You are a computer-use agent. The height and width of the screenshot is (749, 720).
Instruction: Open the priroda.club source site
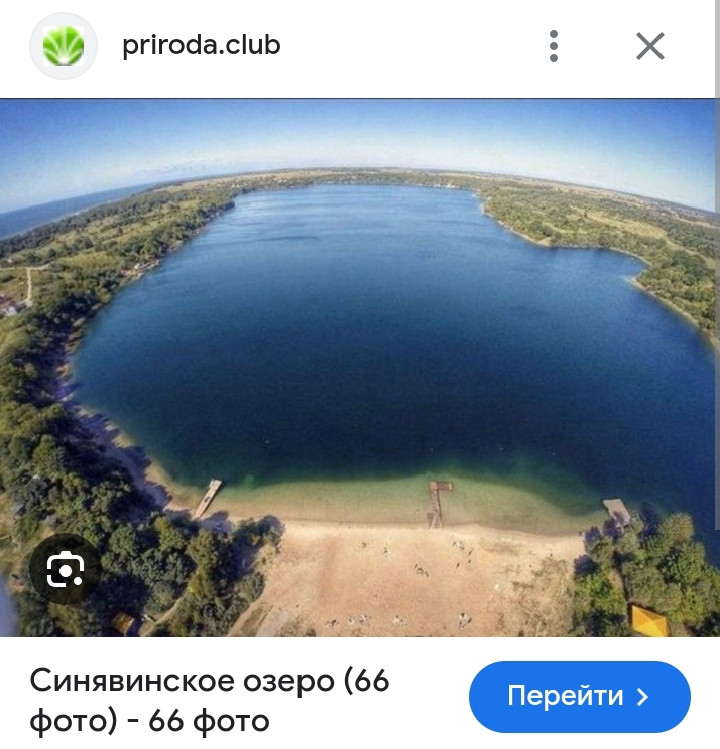(x=200, y=46)
